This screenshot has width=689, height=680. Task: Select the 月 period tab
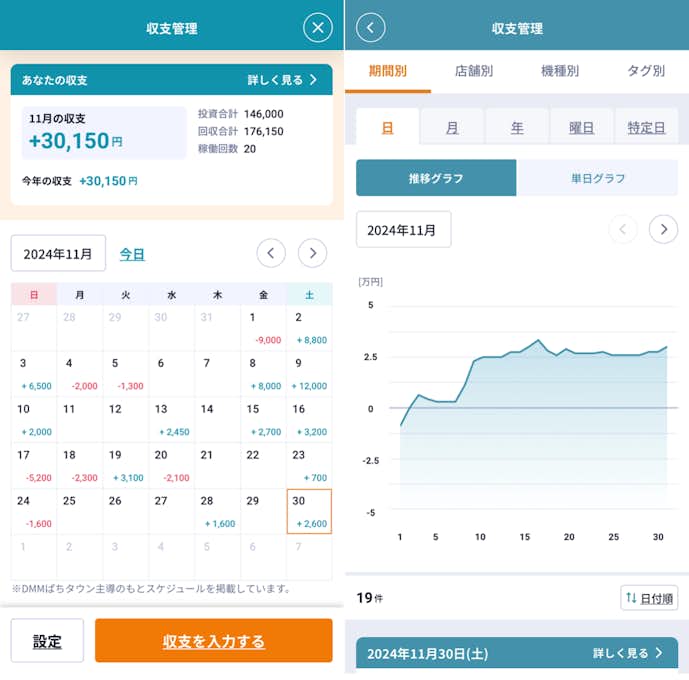[452, 128]
